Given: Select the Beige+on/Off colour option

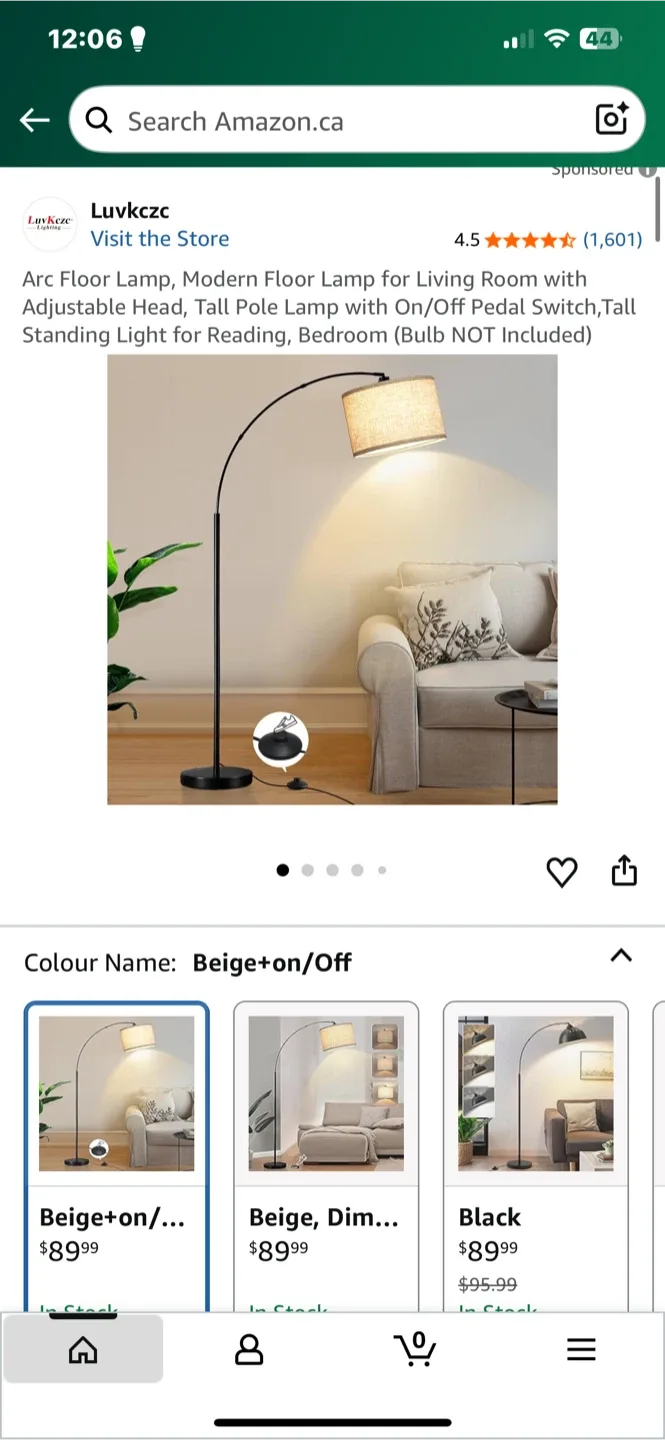Looking at the screenshot, I should click(117, 1156).
